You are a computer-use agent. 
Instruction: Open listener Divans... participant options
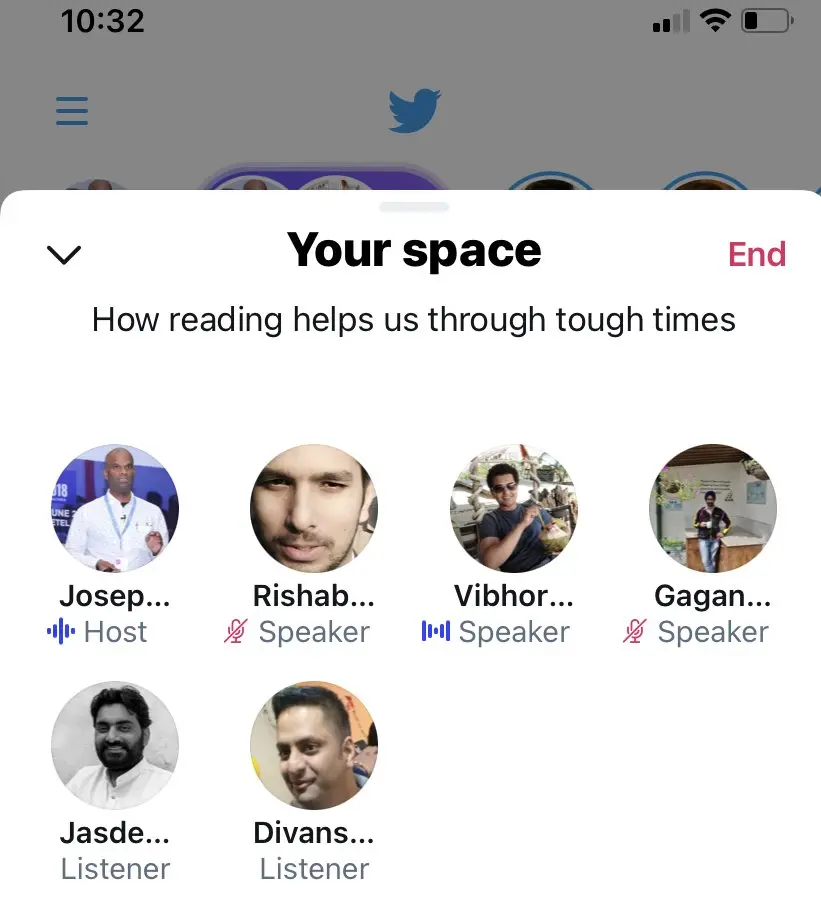[314, 745]
